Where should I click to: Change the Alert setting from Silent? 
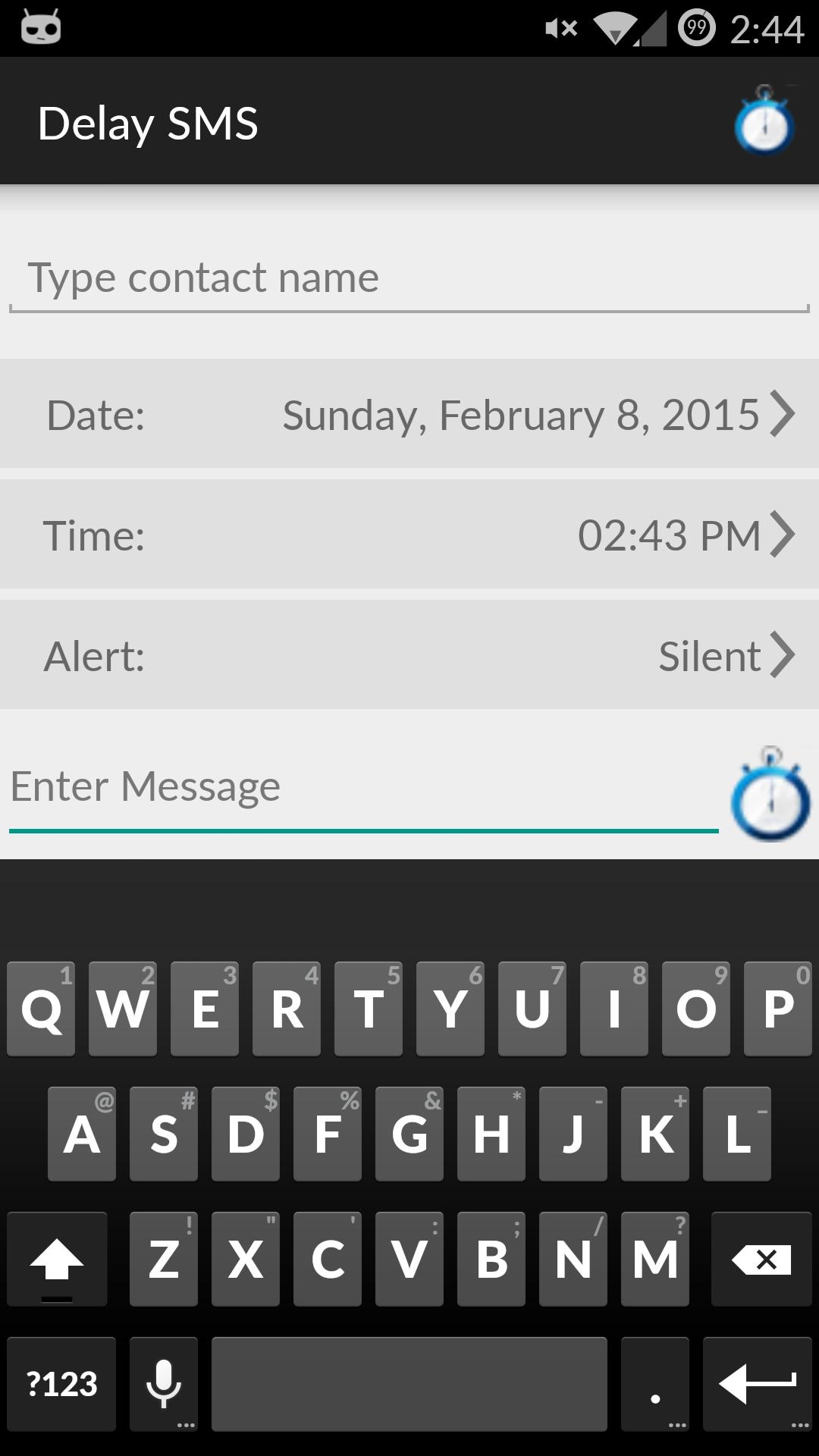[709, 654]
